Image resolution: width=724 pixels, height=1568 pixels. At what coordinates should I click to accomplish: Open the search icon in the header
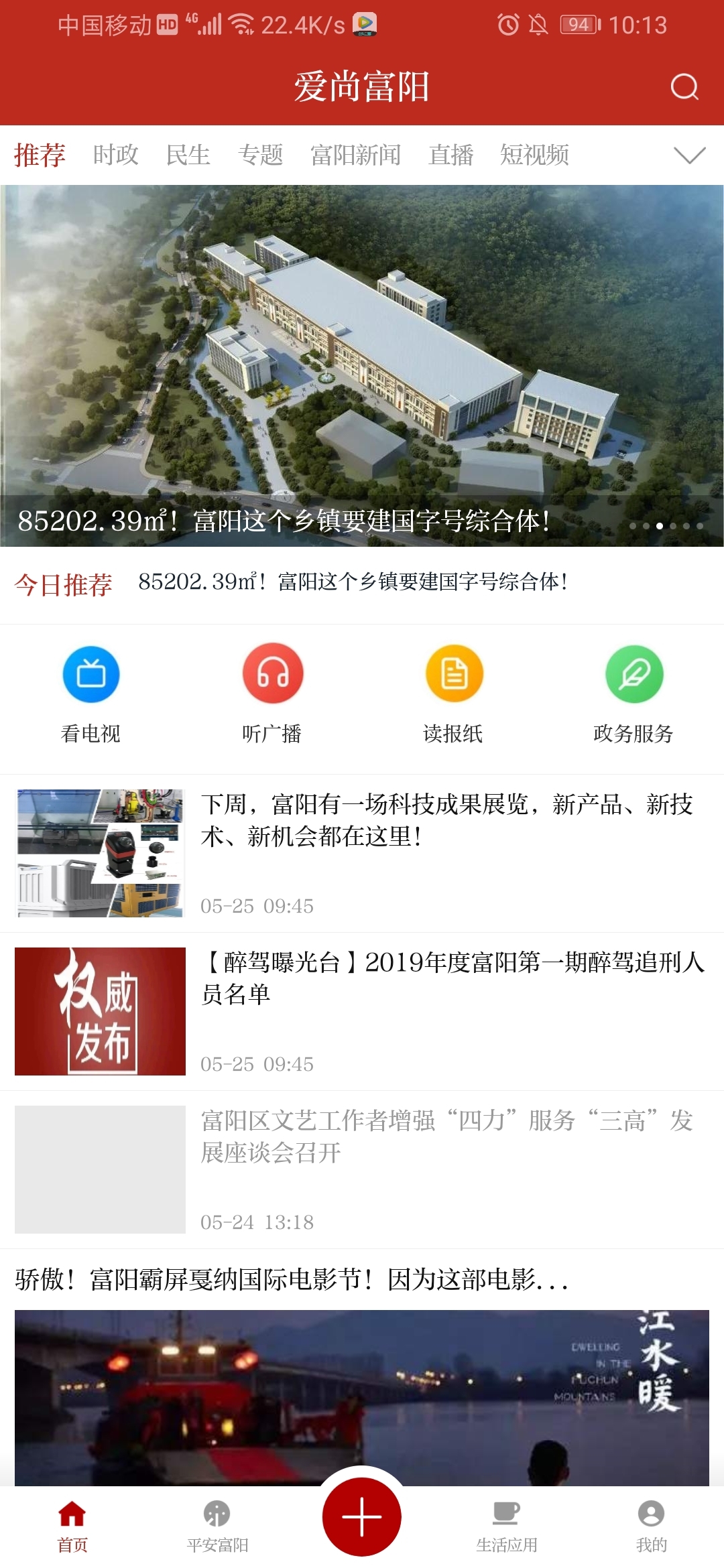coord(684,86)
